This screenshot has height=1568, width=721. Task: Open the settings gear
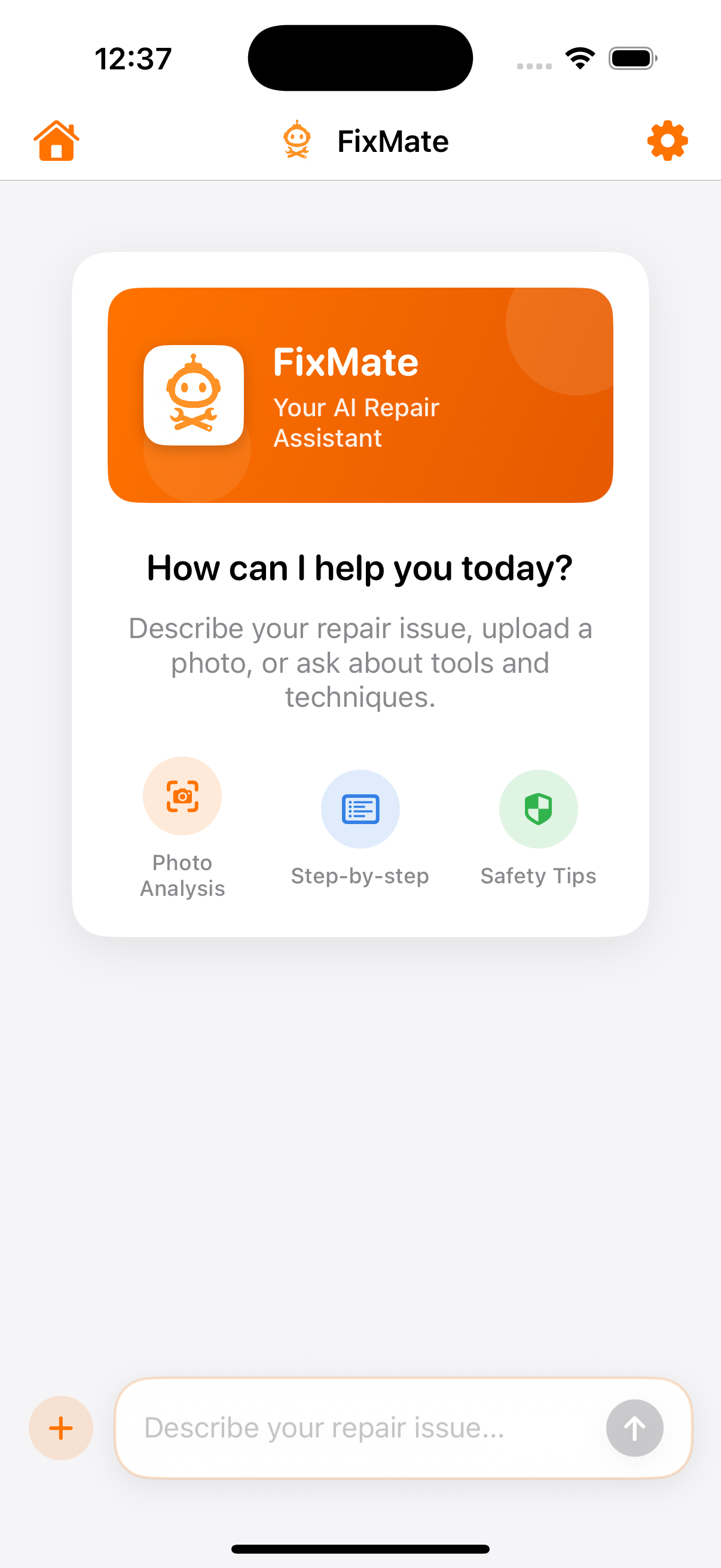click(x=667, y=140)
